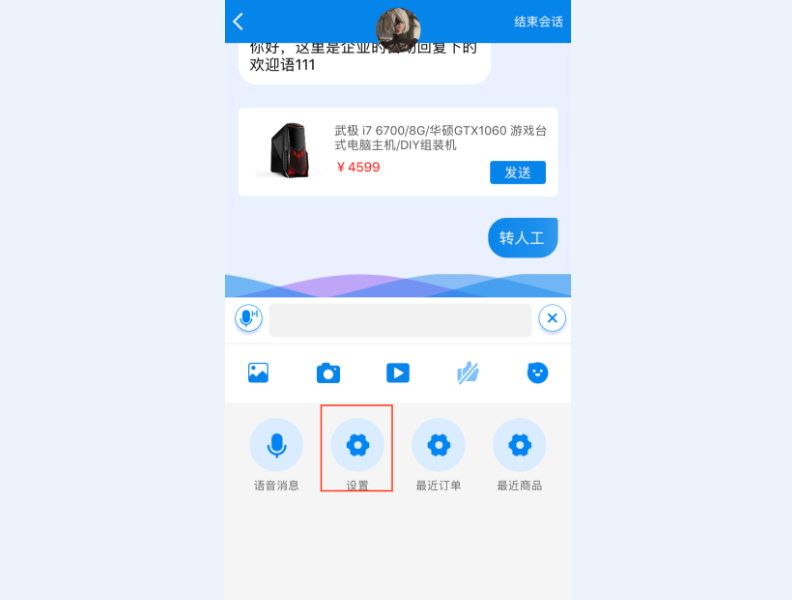This screenshot has width=792, height=600.
Task: View 最近商品 recent products
Action: [x=519, y=446]
